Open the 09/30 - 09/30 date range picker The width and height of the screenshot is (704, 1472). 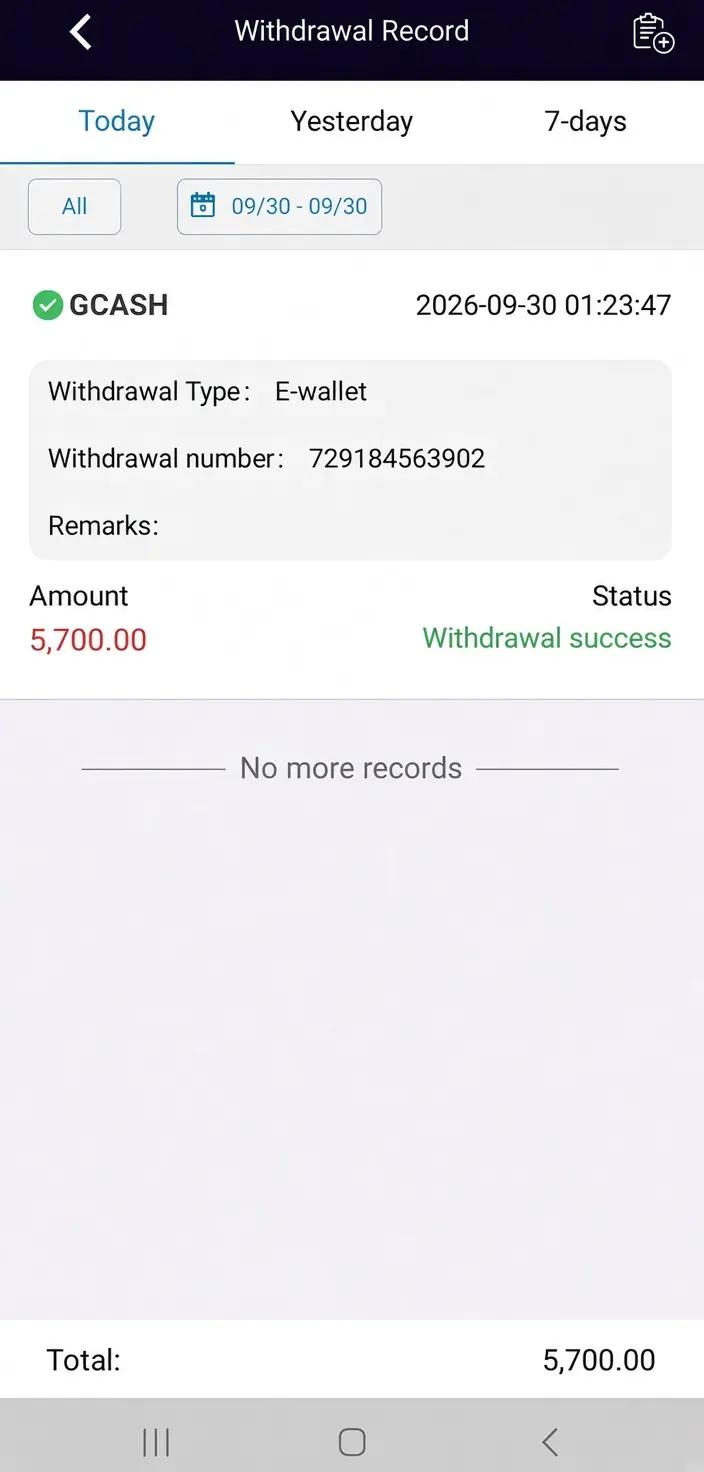(279, 207)
